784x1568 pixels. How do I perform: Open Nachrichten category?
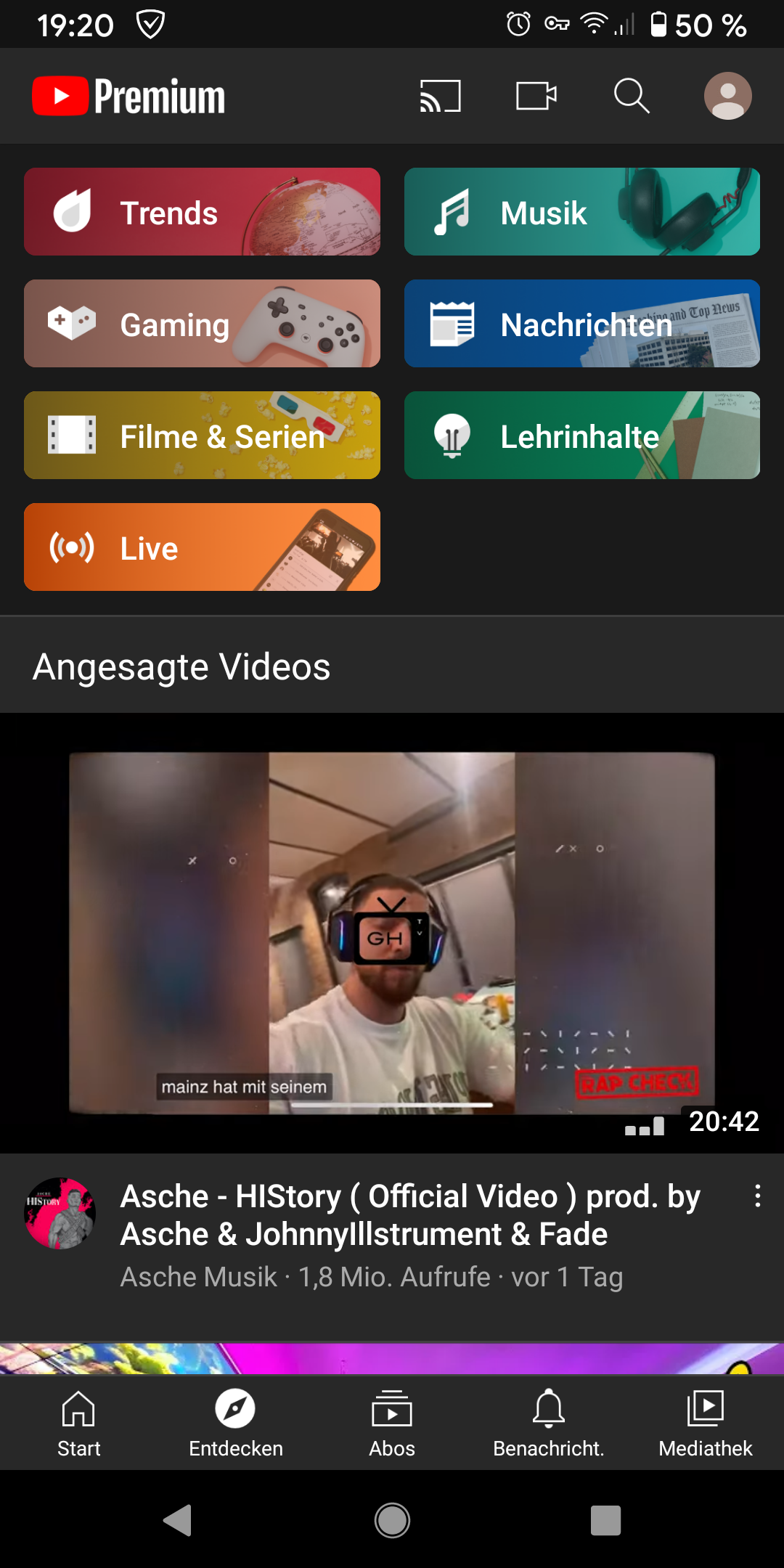581,324
